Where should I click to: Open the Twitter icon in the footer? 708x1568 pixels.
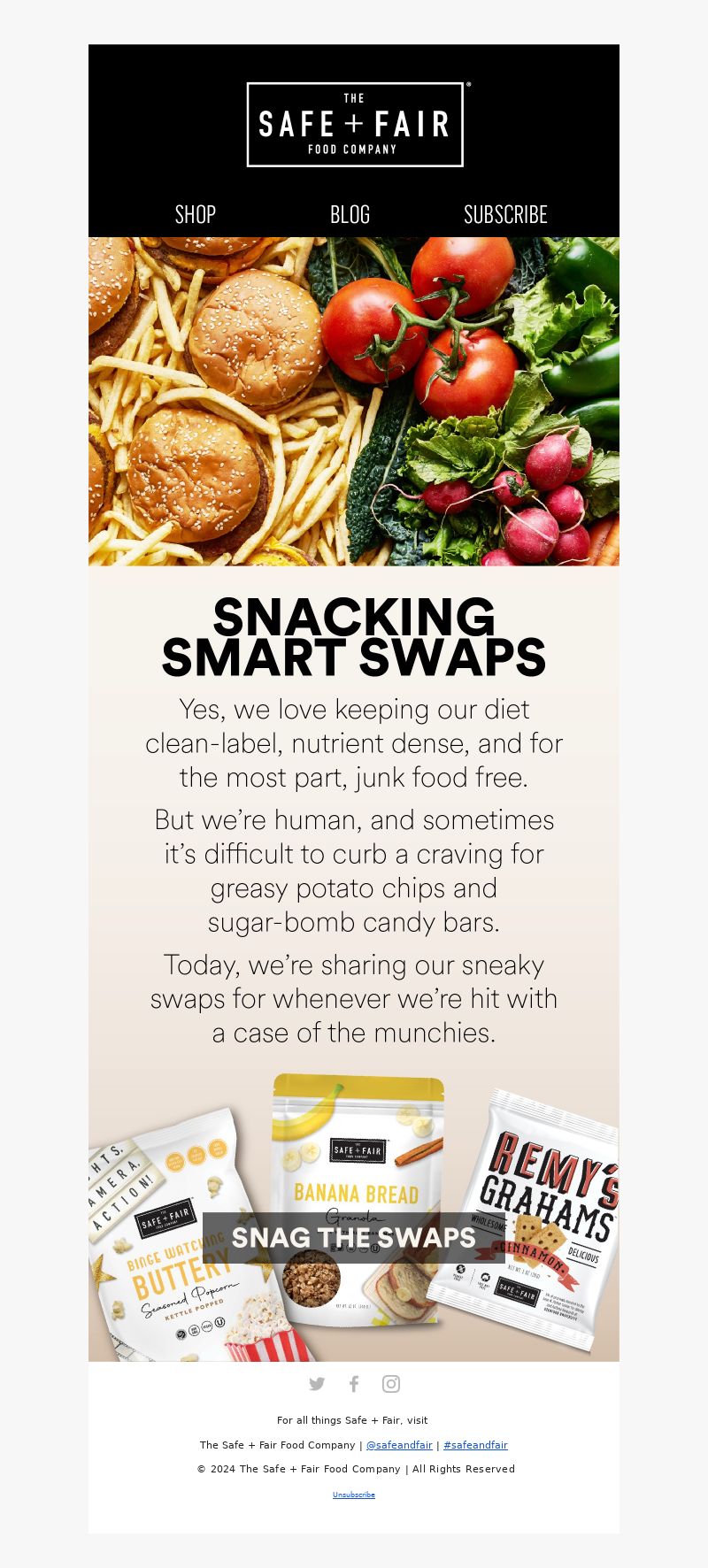coord(317,1384)
